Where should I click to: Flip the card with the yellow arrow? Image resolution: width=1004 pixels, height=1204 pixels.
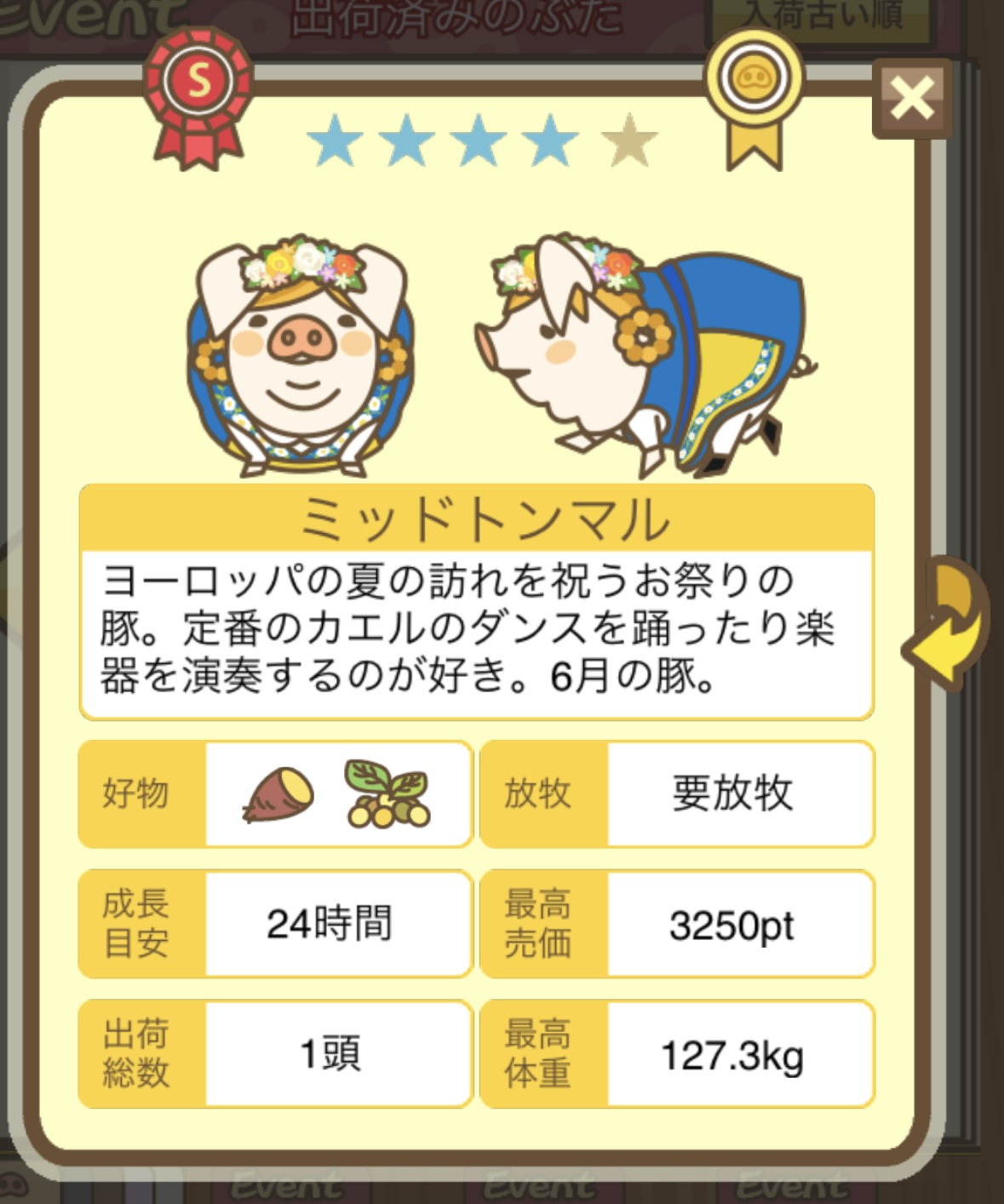(947, 623)
